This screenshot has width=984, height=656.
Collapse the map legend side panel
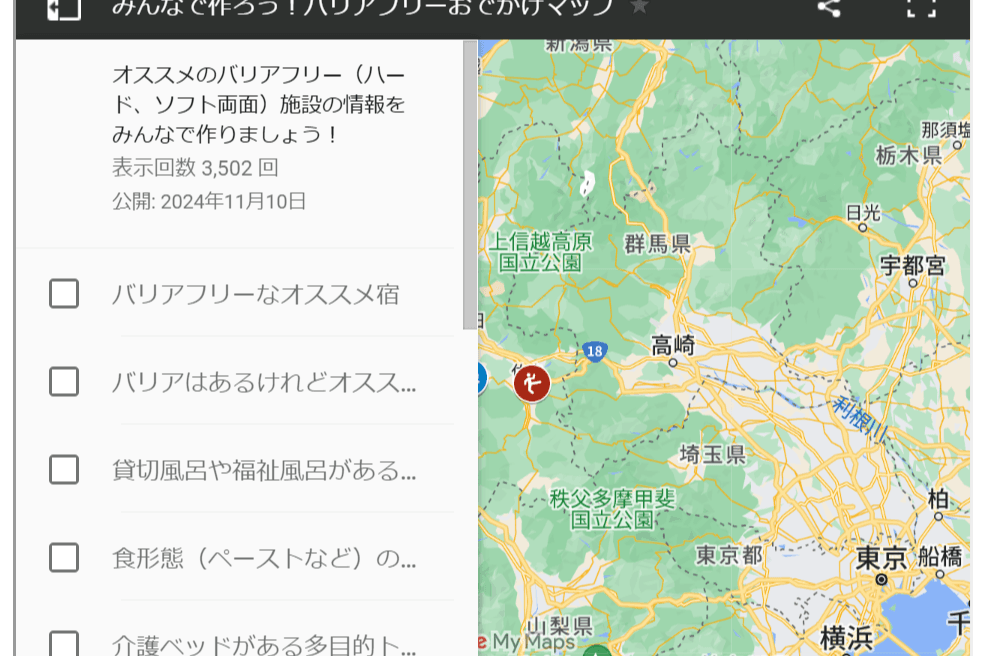tap(64, 8)
